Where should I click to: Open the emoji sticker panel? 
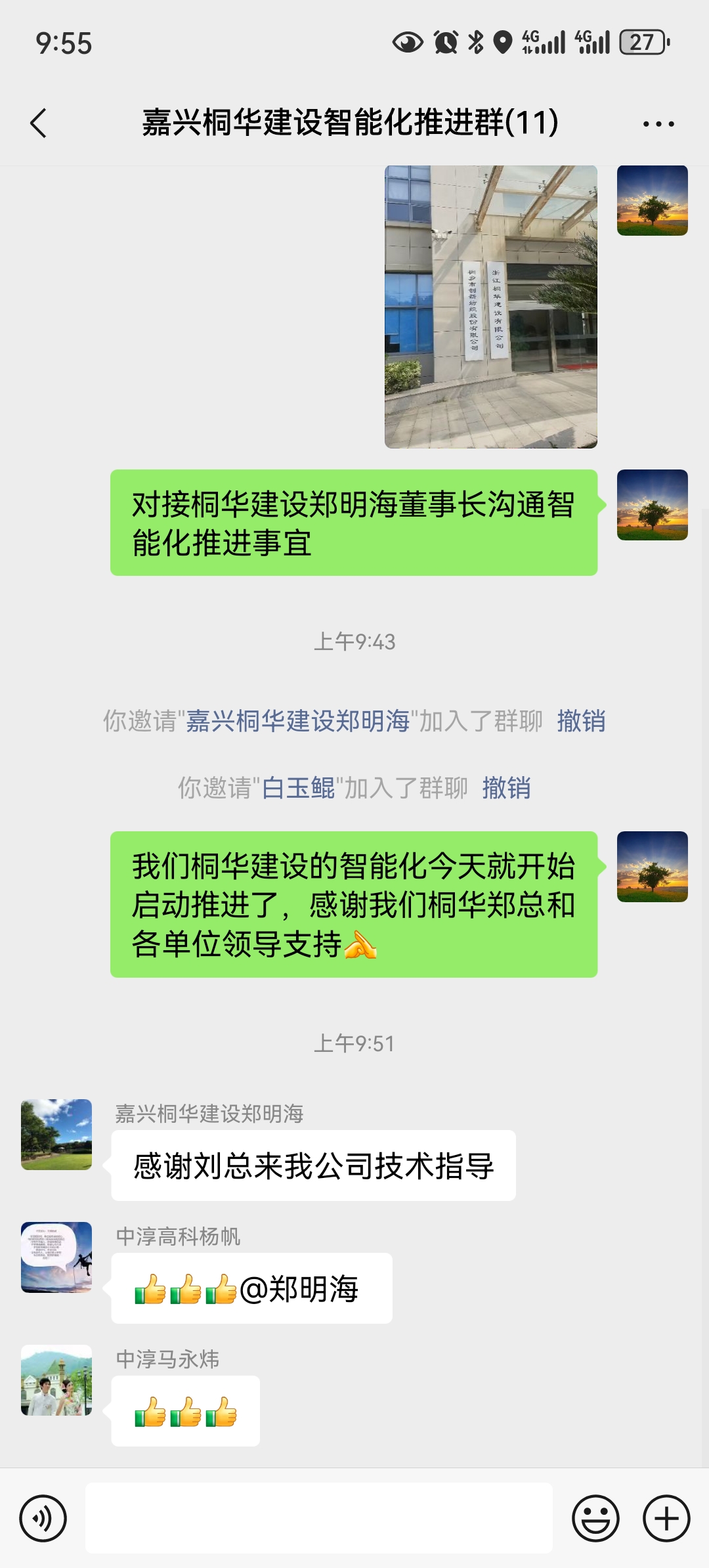click(595, 1518)
